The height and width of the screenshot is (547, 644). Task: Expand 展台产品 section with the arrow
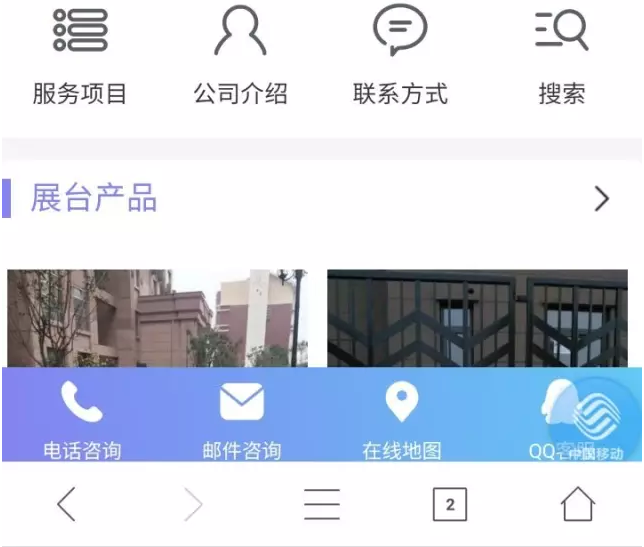[x=601, y=199]
